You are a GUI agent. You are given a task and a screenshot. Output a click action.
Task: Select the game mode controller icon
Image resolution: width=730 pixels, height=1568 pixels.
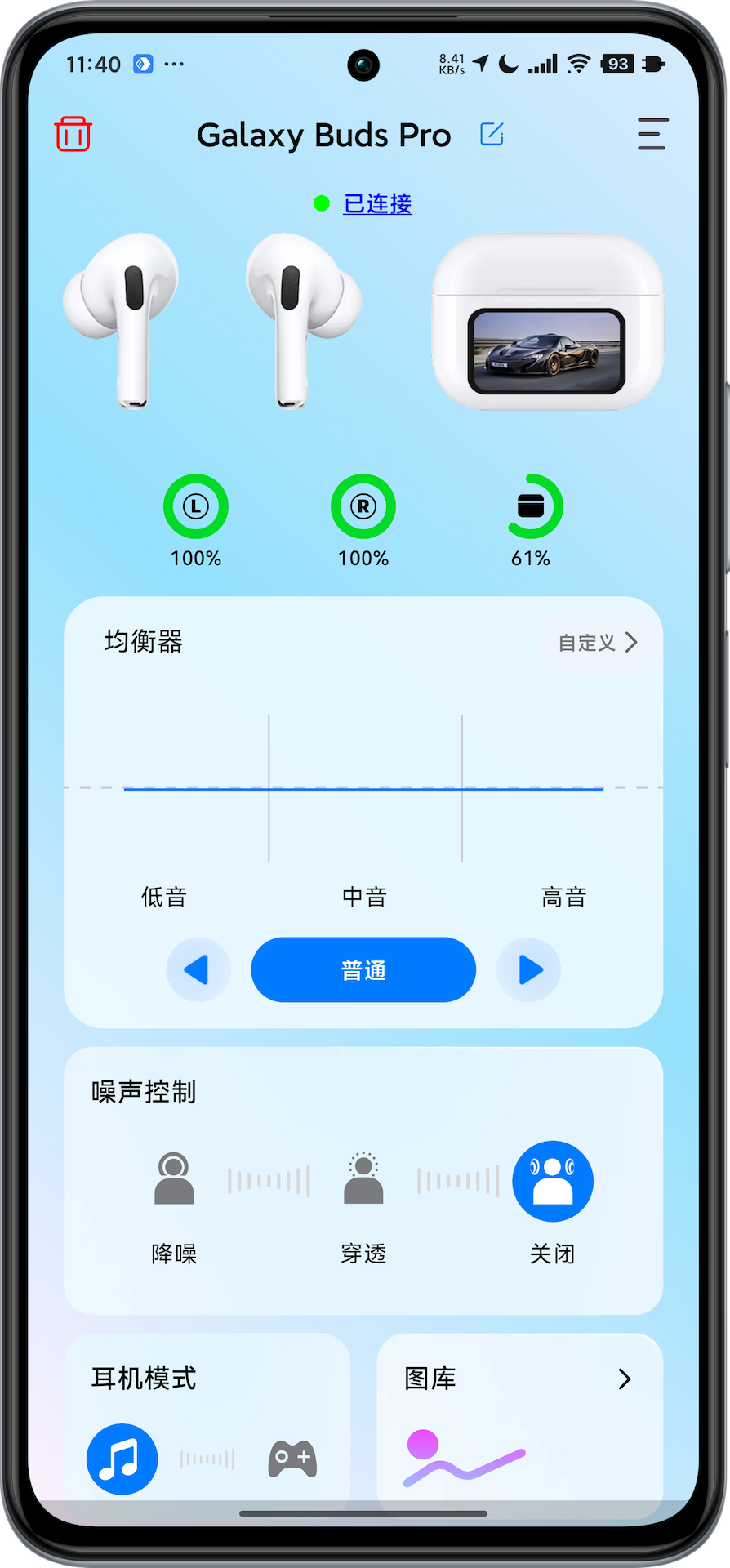pos(290,1459)
